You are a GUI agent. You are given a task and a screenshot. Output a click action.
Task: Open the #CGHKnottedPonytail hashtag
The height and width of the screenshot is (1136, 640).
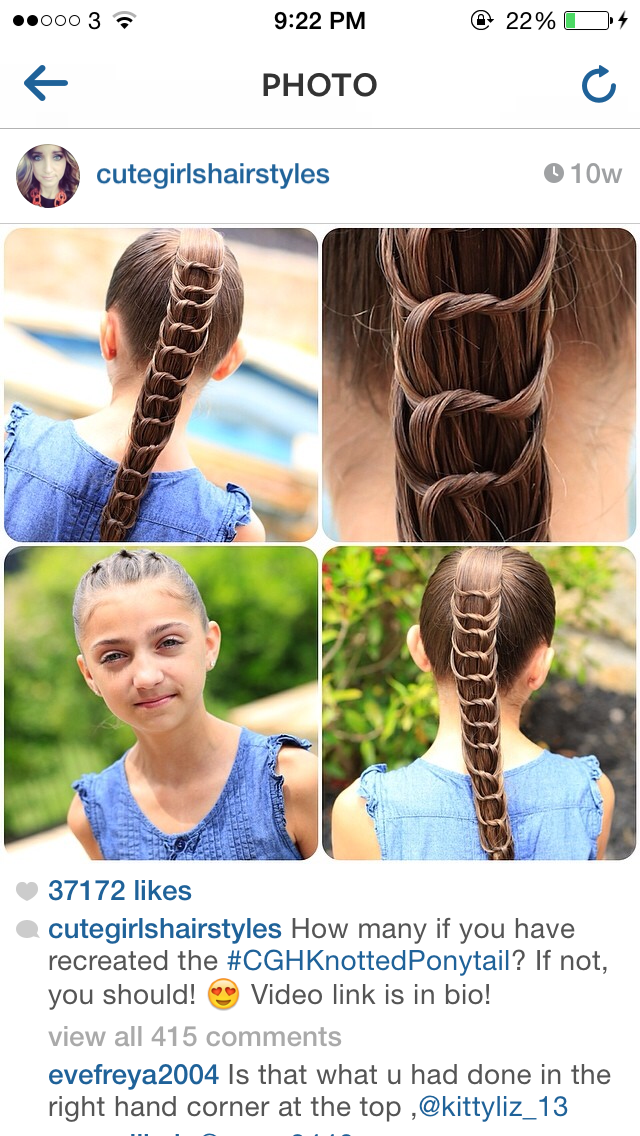(x=369, y=961)
